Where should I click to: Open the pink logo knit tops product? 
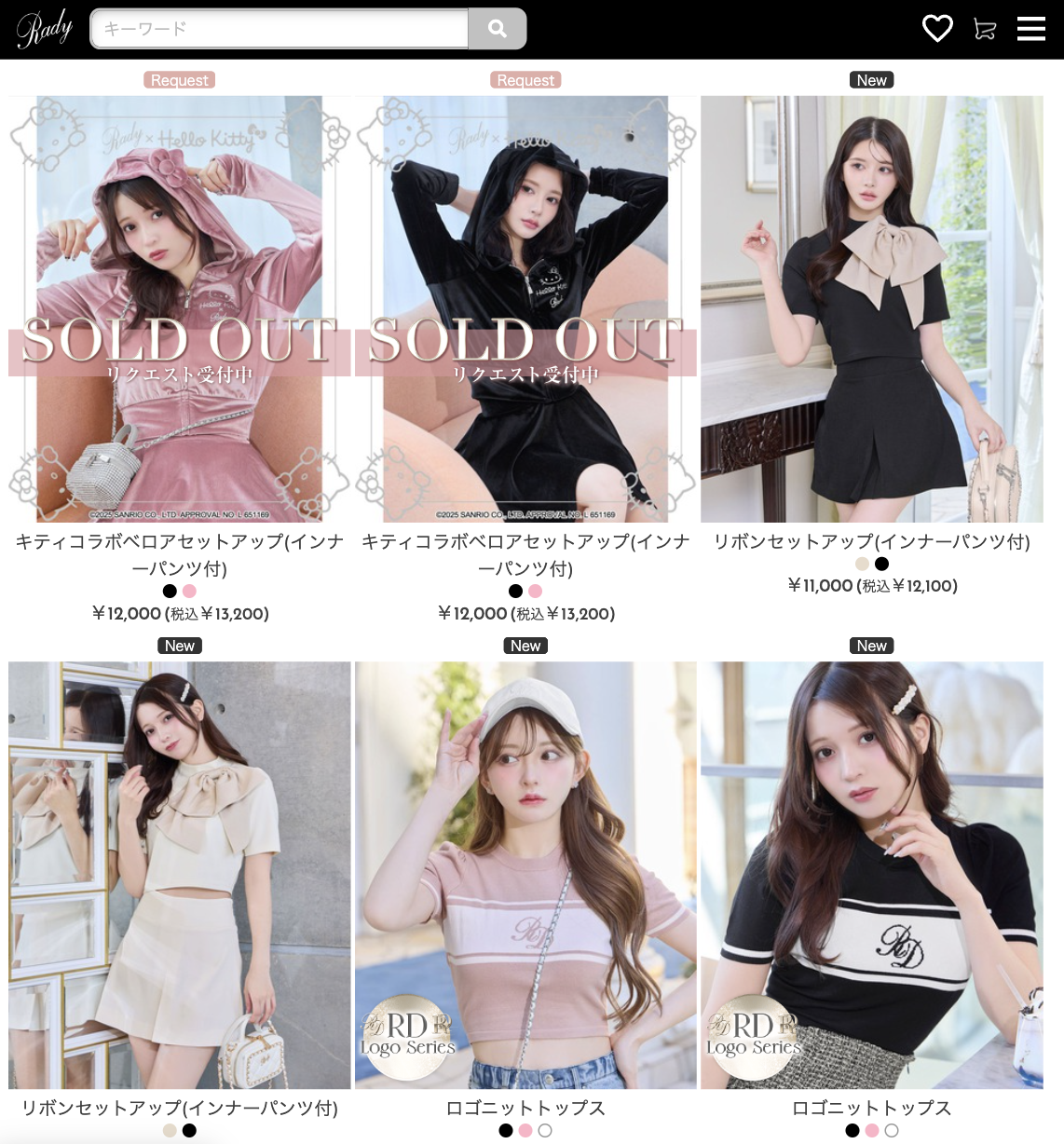525,874
